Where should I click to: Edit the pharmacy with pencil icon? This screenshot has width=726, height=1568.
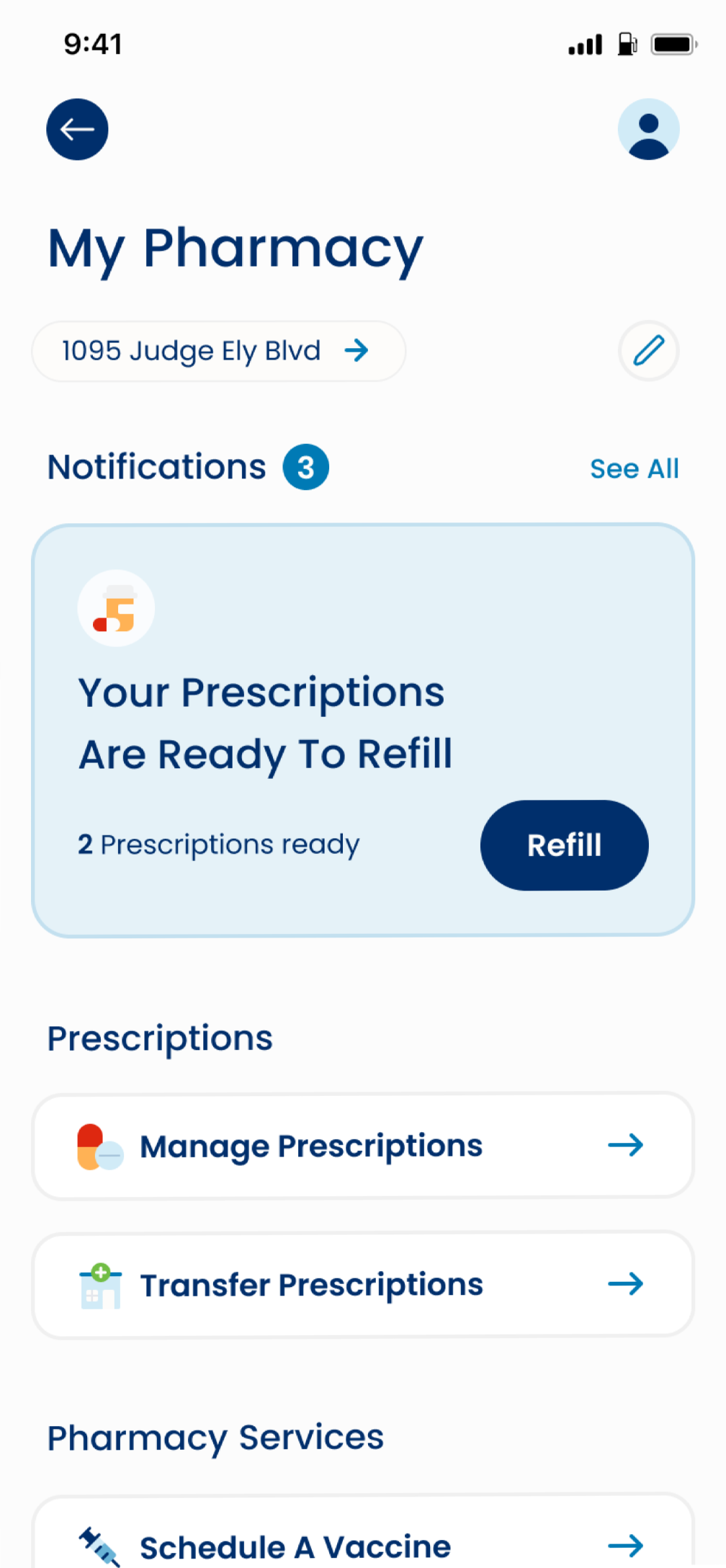pyautogui.click(x=648, y=352)
